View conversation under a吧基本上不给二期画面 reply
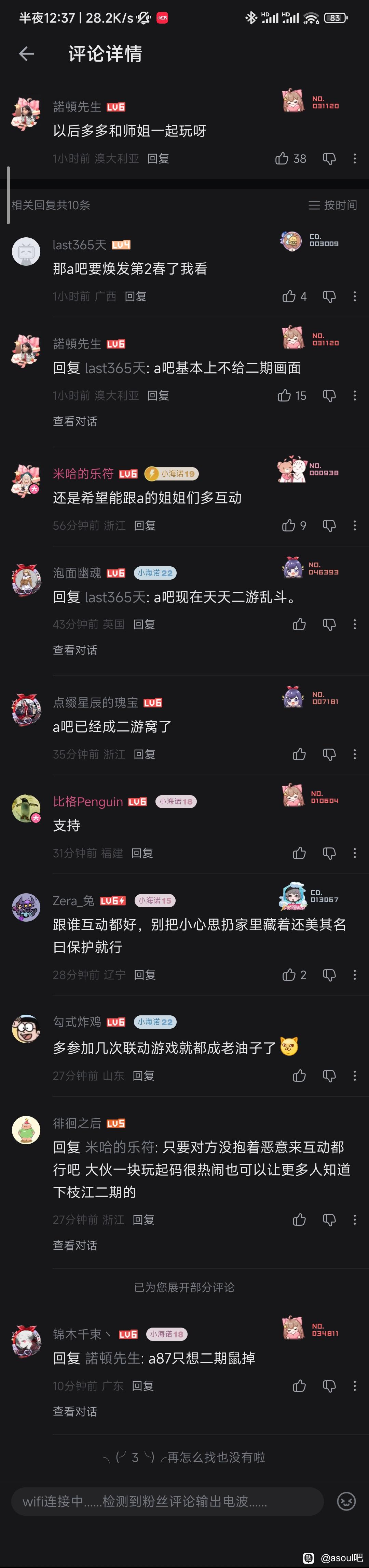 click(x=75, y=421)
